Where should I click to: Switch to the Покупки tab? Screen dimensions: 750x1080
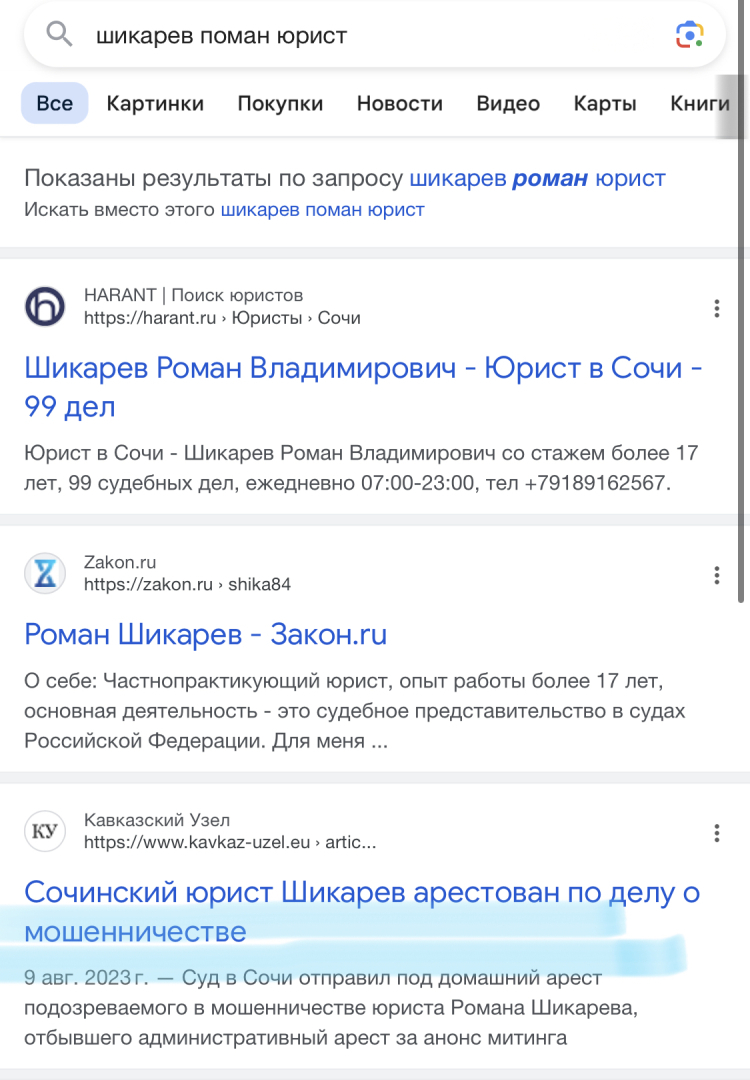coord(280,103)
